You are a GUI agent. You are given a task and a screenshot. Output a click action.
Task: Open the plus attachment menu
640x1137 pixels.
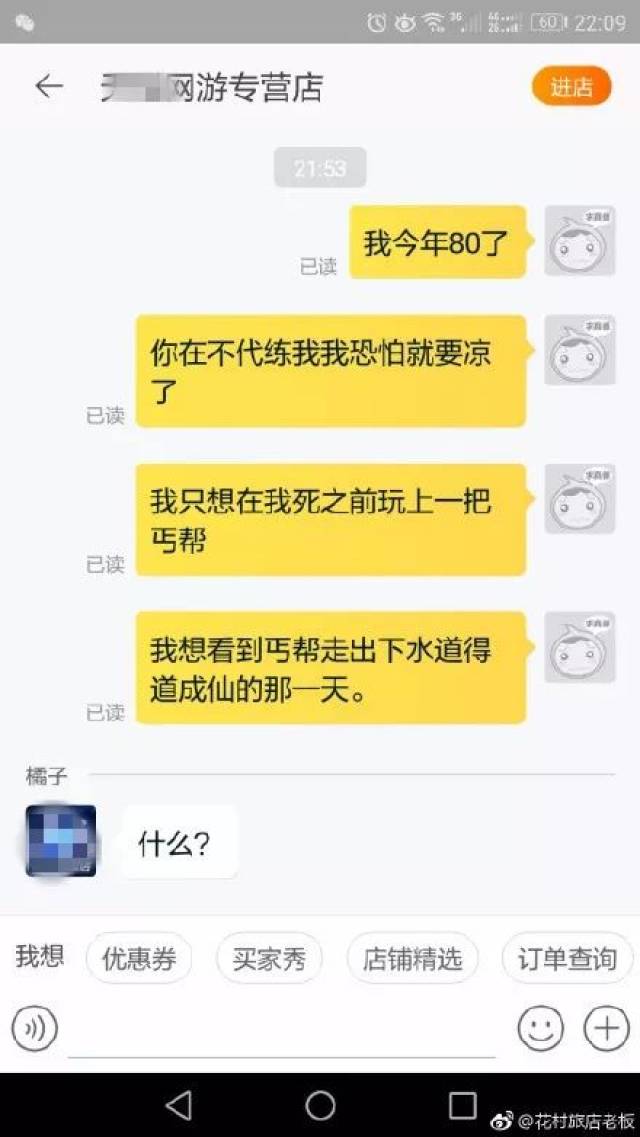pos(607,1028)
